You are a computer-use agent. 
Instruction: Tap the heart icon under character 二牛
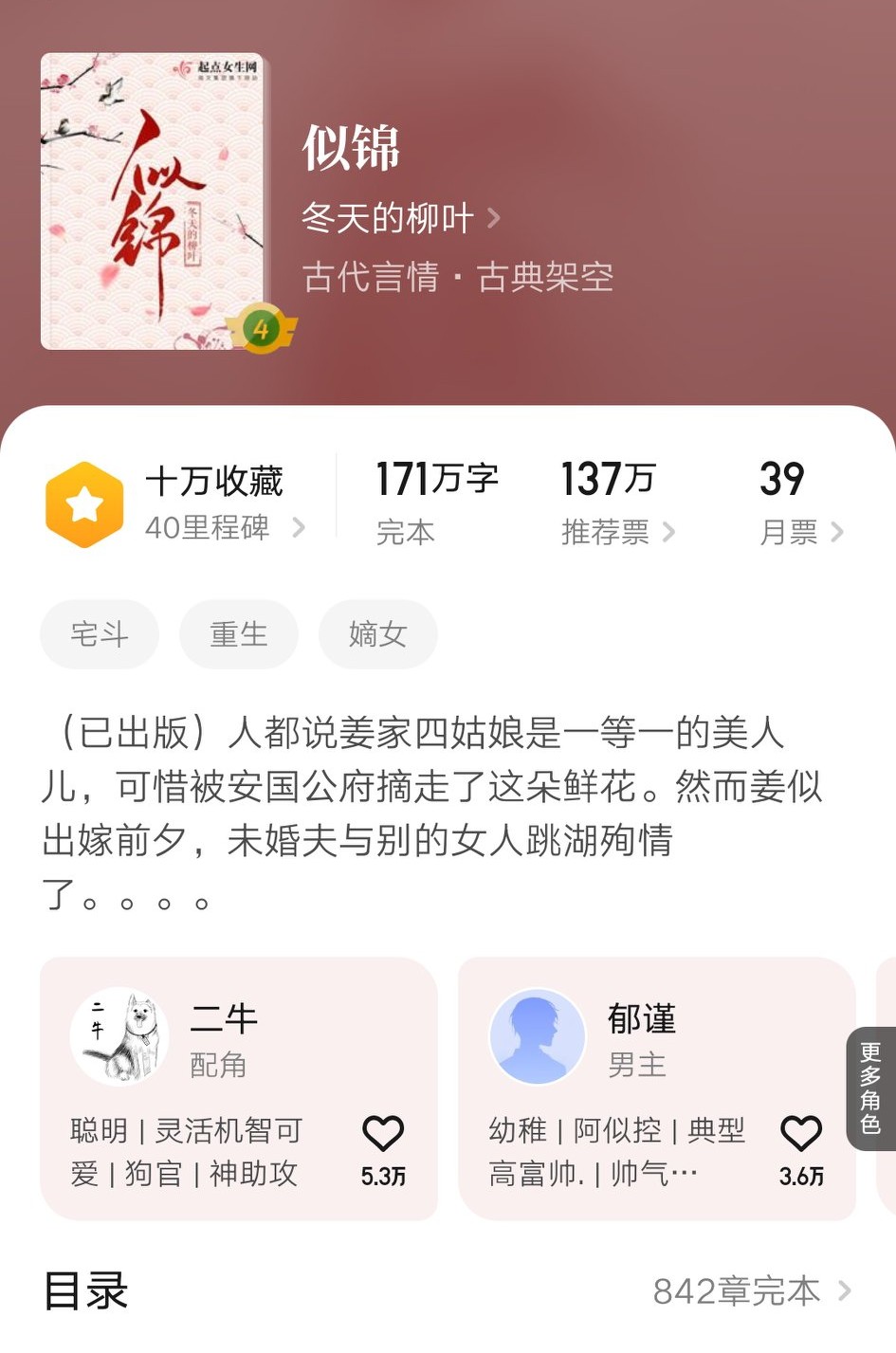pos(382,1134)
